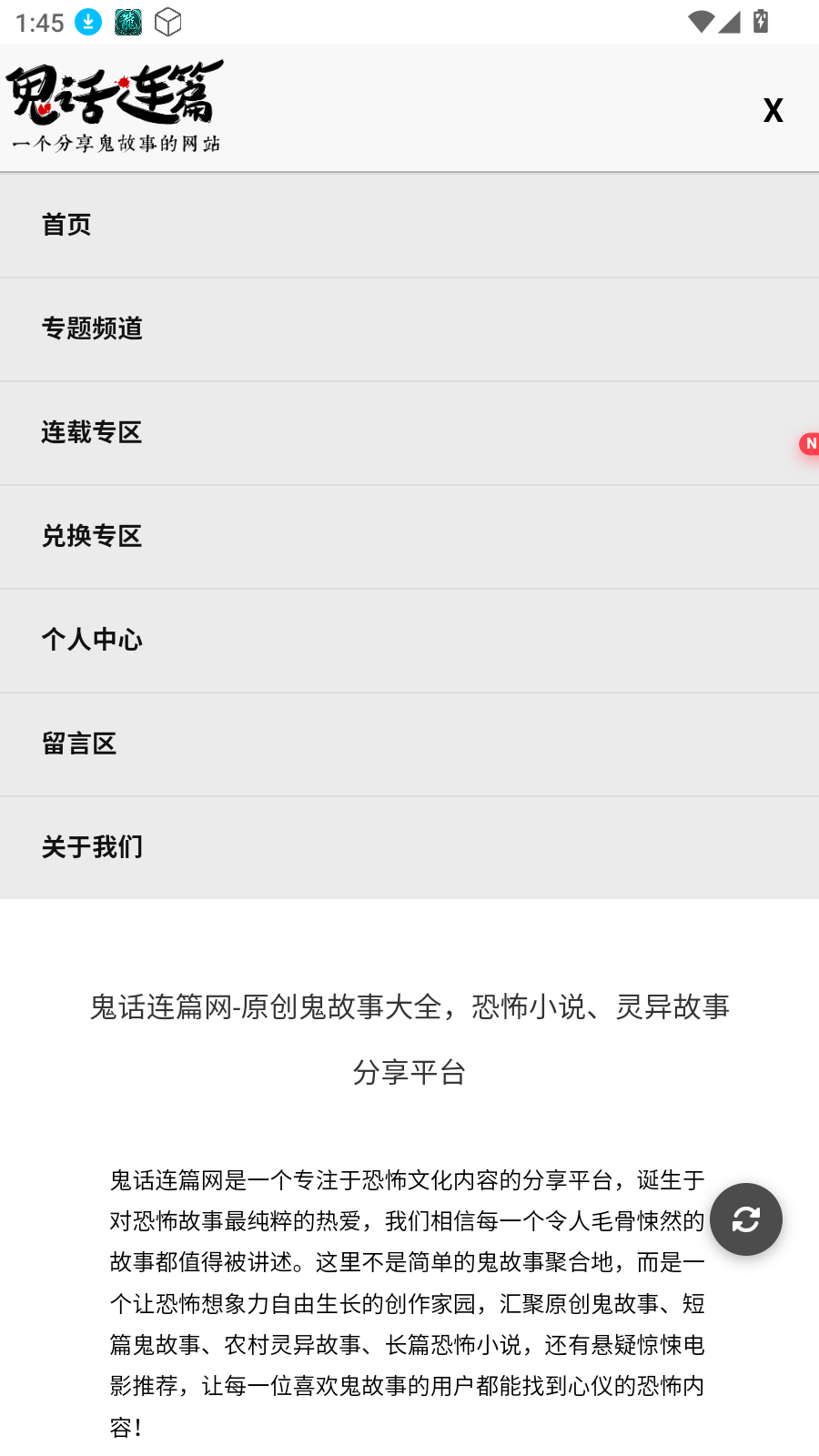Tap the 3D box icon in the status bar
Viewport: 819px width, 1456px height.
(x=169, y=21)
